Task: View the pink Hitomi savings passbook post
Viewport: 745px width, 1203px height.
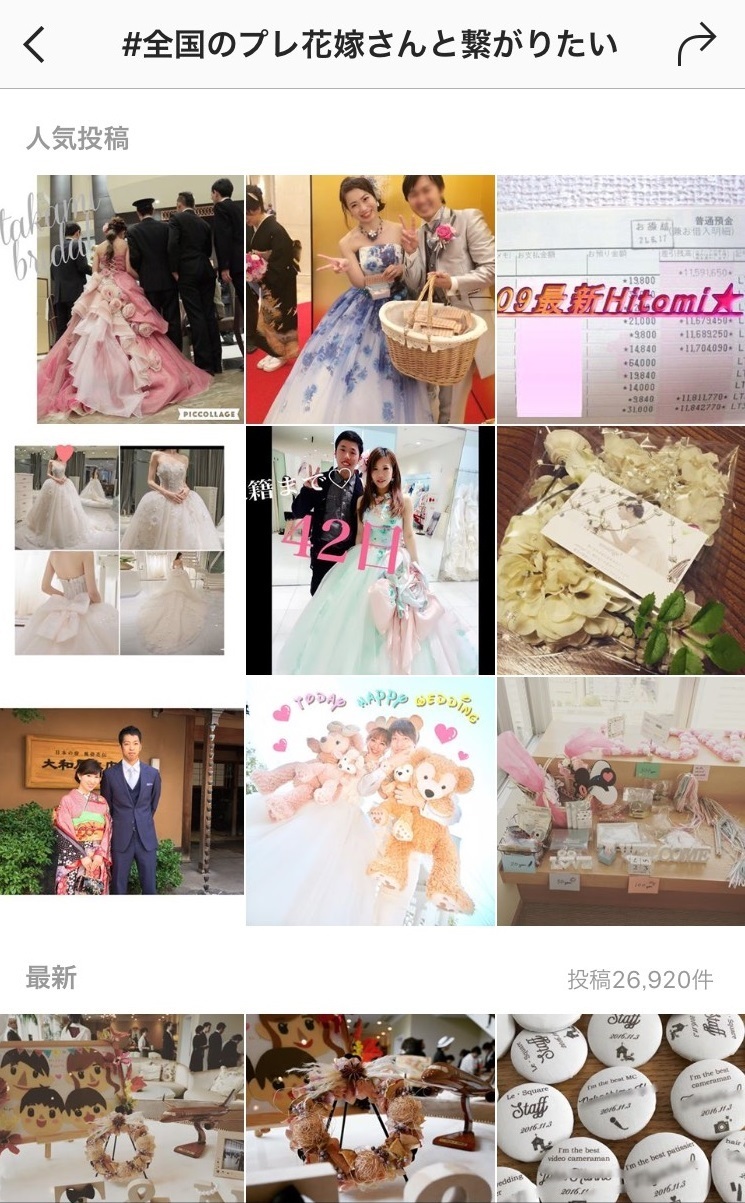Action: coord(620,296)
